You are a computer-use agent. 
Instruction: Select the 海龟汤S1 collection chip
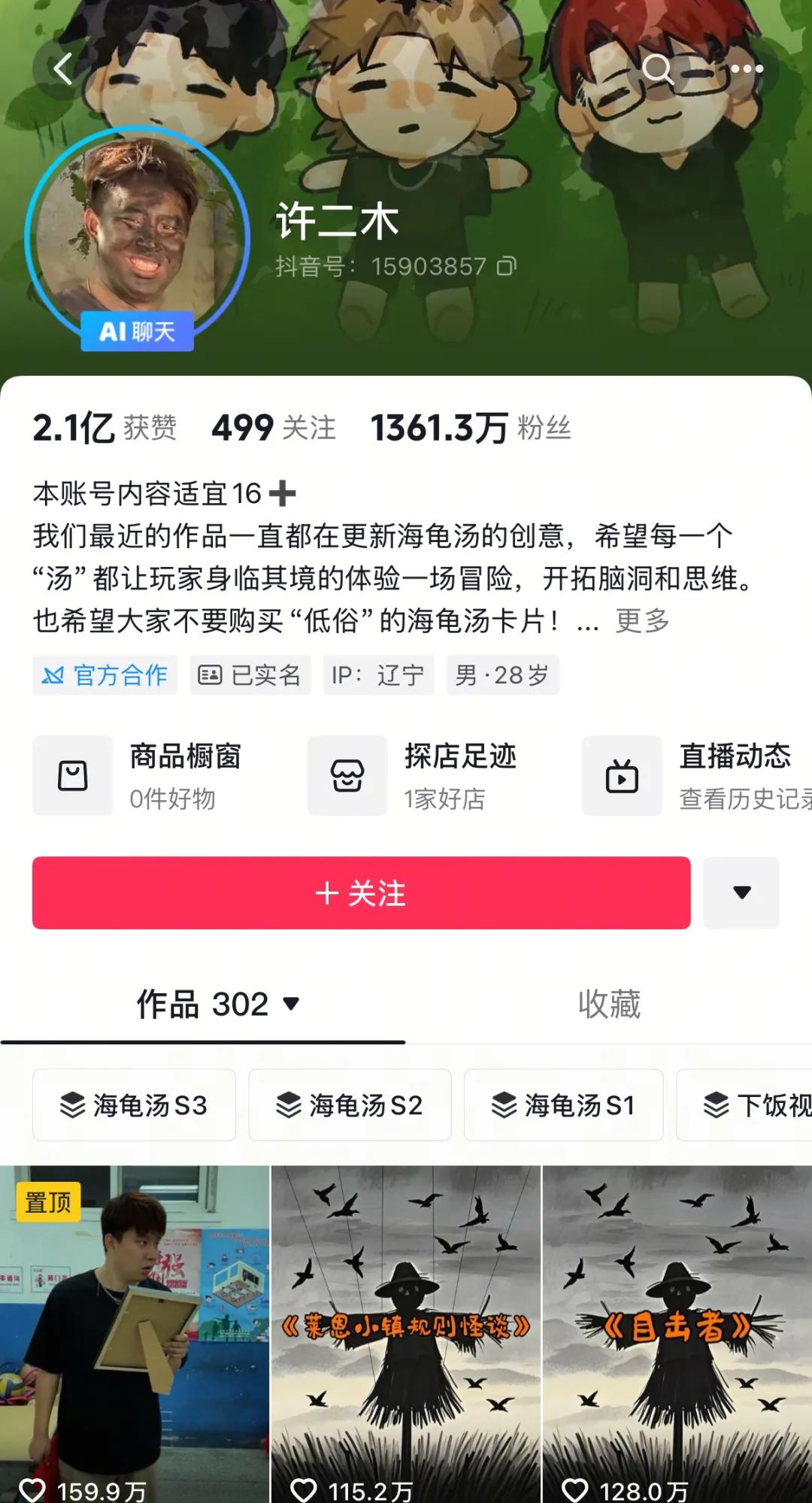[x=564, y=1105]
